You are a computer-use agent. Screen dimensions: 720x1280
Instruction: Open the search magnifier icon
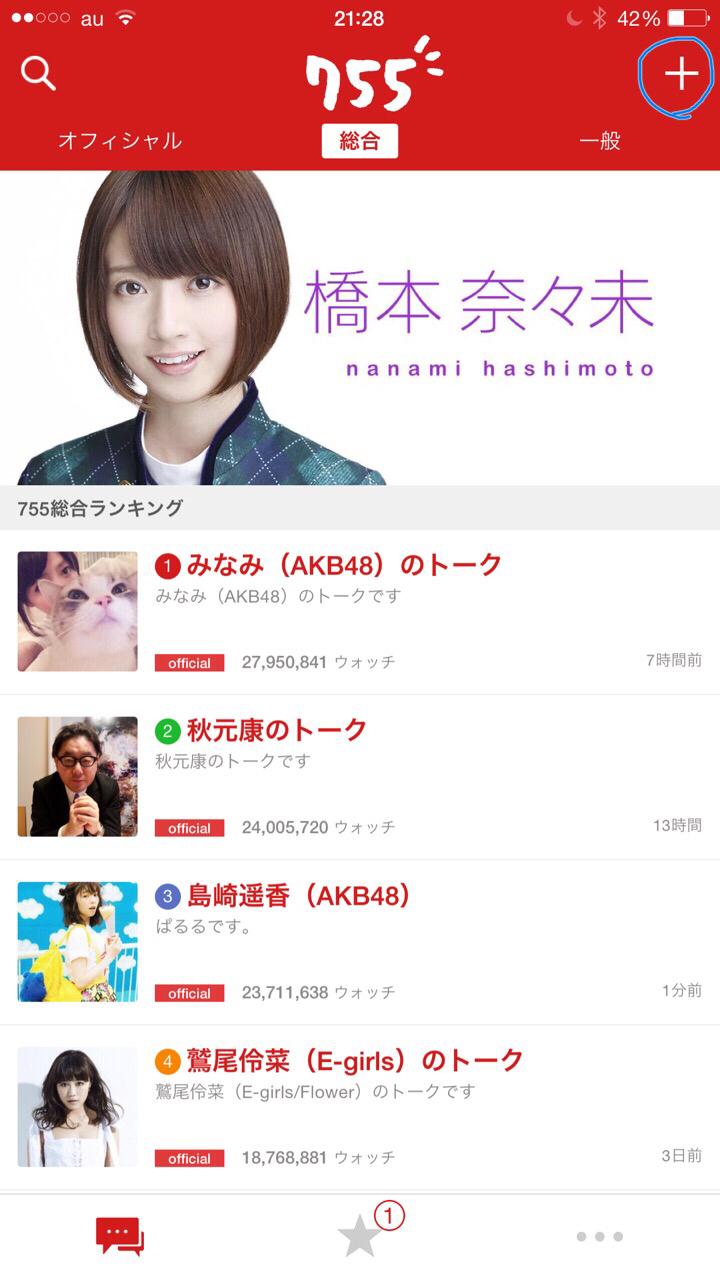(38, 73)
